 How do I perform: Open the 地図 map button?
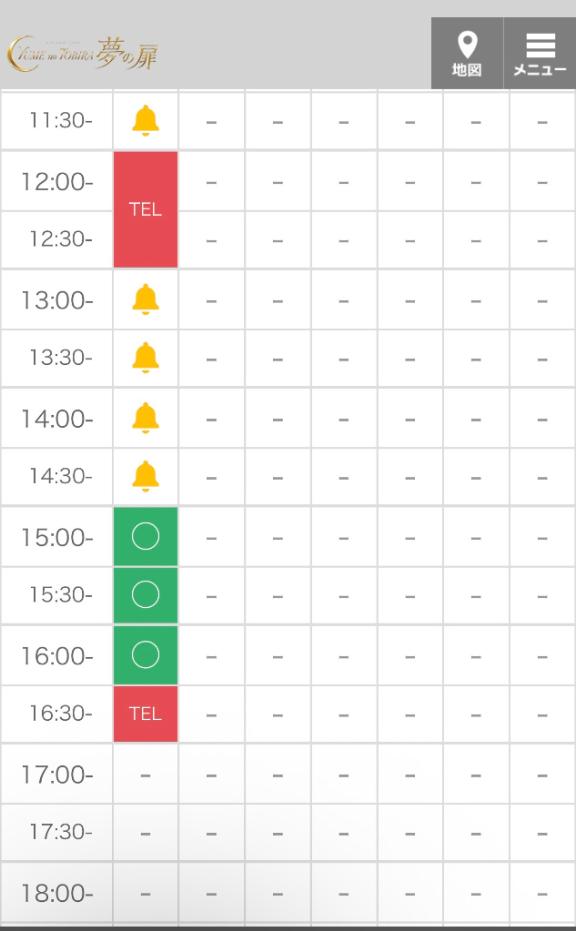[x=467, y=53]
